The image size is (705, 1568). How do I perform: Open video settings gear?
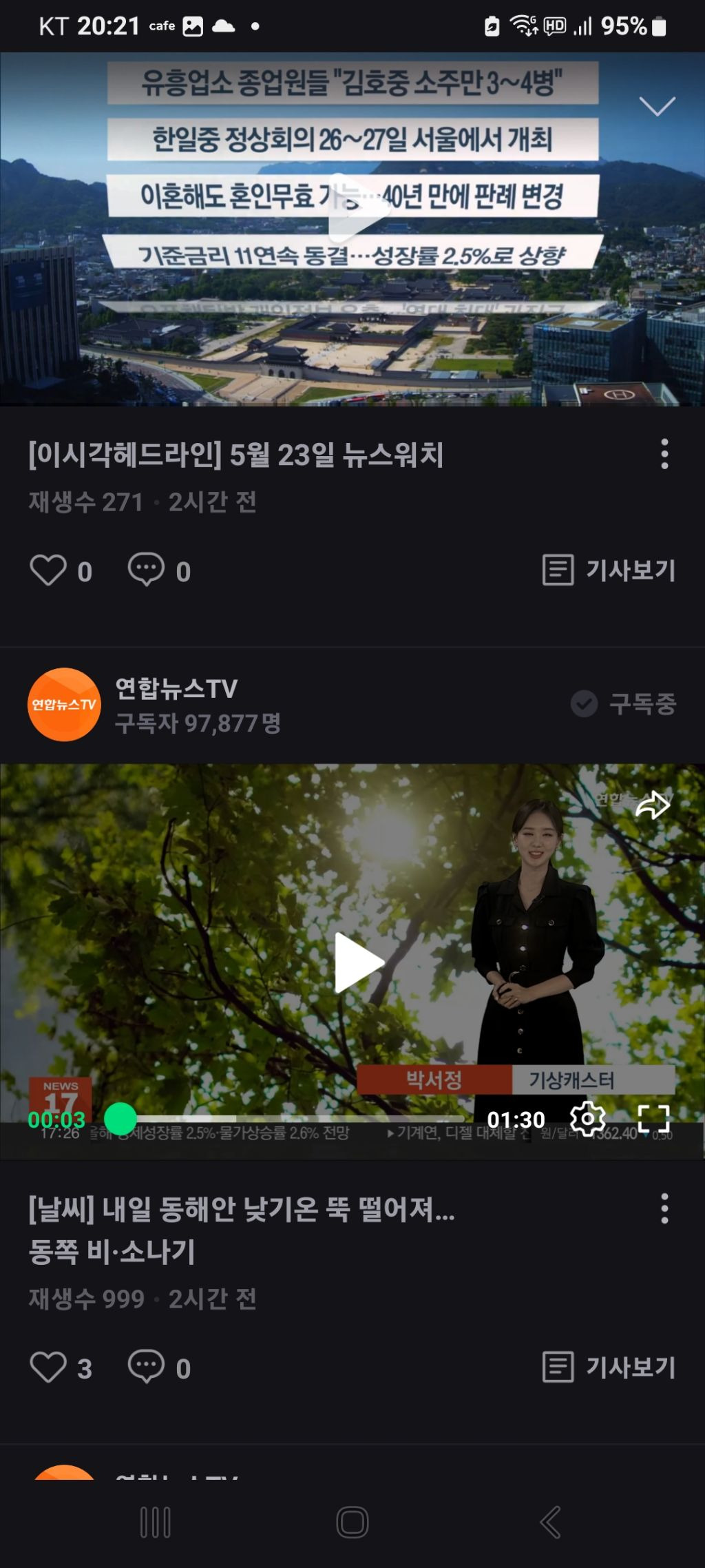coord(587,1118)
